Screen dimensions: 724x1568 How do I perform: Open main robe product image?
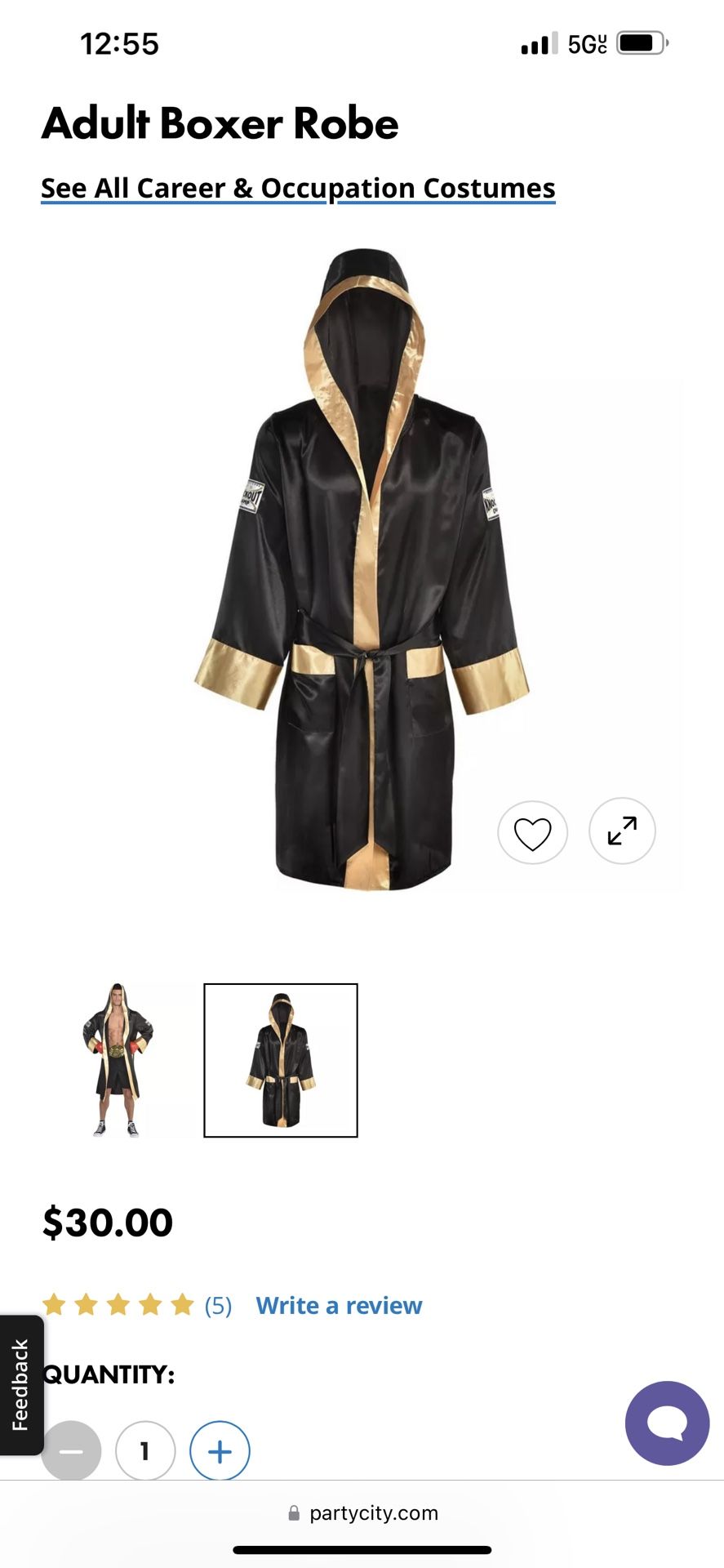(363, 572)
